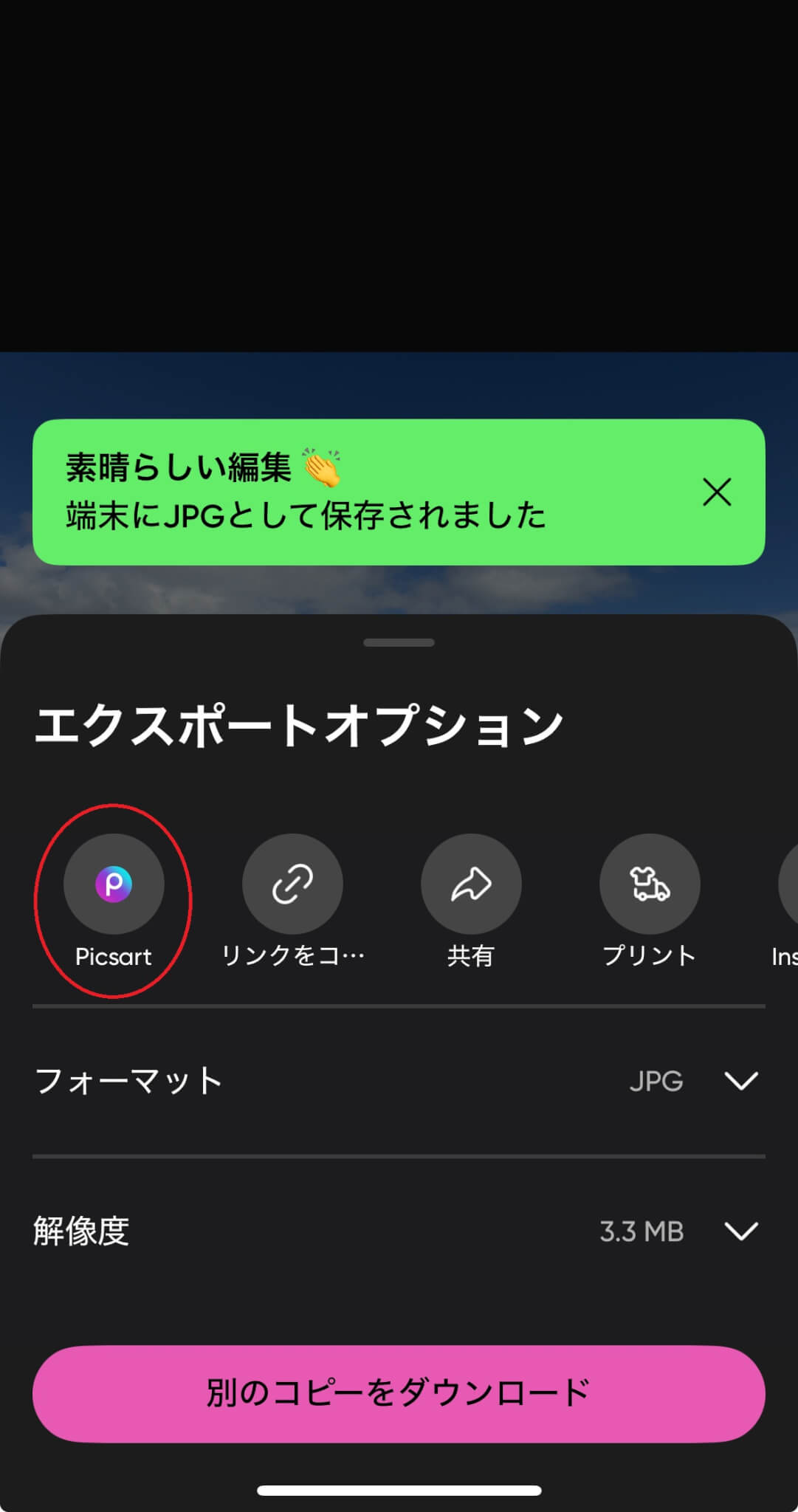
Task: Open the 共有 share option
Action: click(471, 884)
